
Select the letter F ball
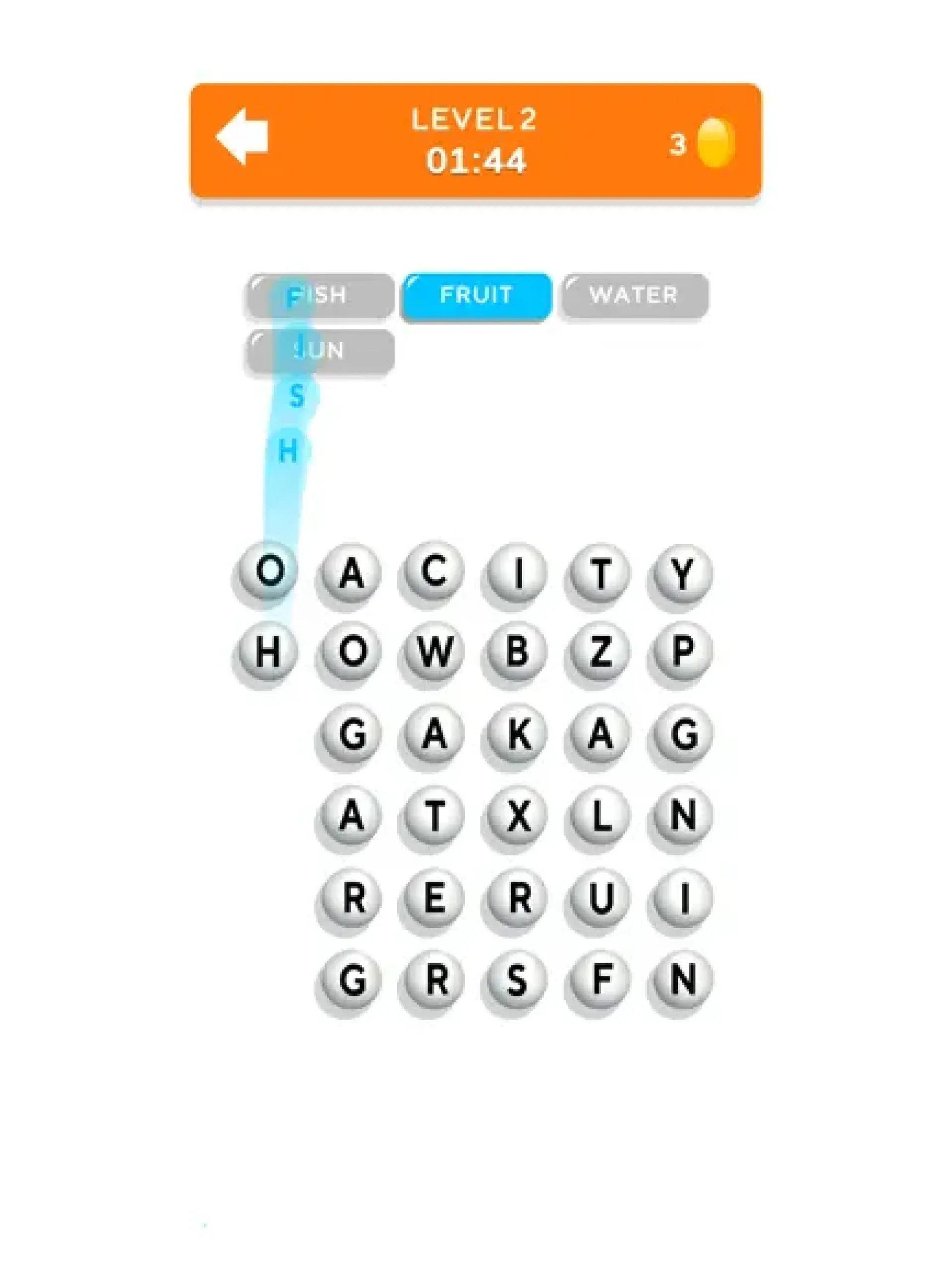point(599,979)
